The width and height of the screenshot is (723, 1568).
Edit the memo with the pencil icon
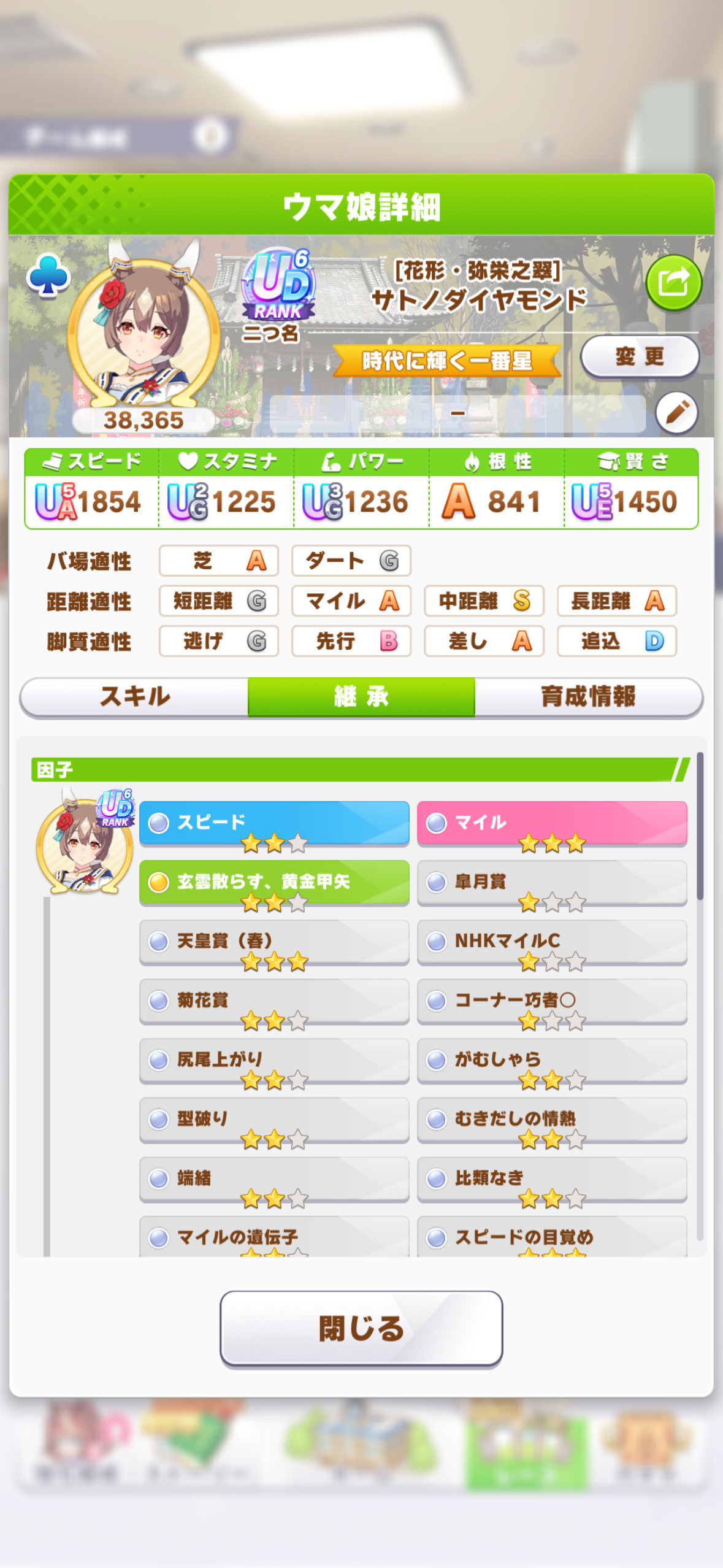coord(676,413)
